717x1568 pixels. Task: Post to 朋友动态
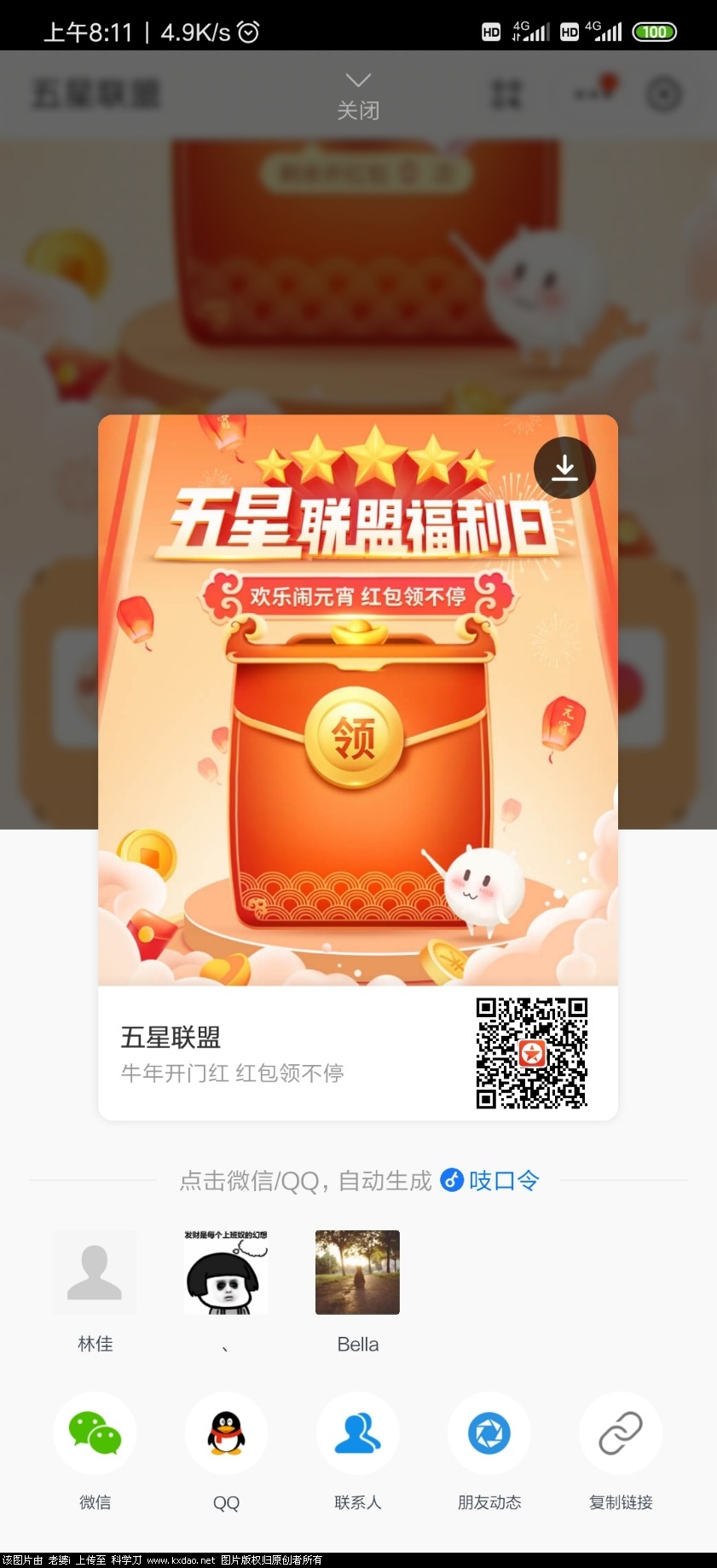click(x=489, y=1434)
